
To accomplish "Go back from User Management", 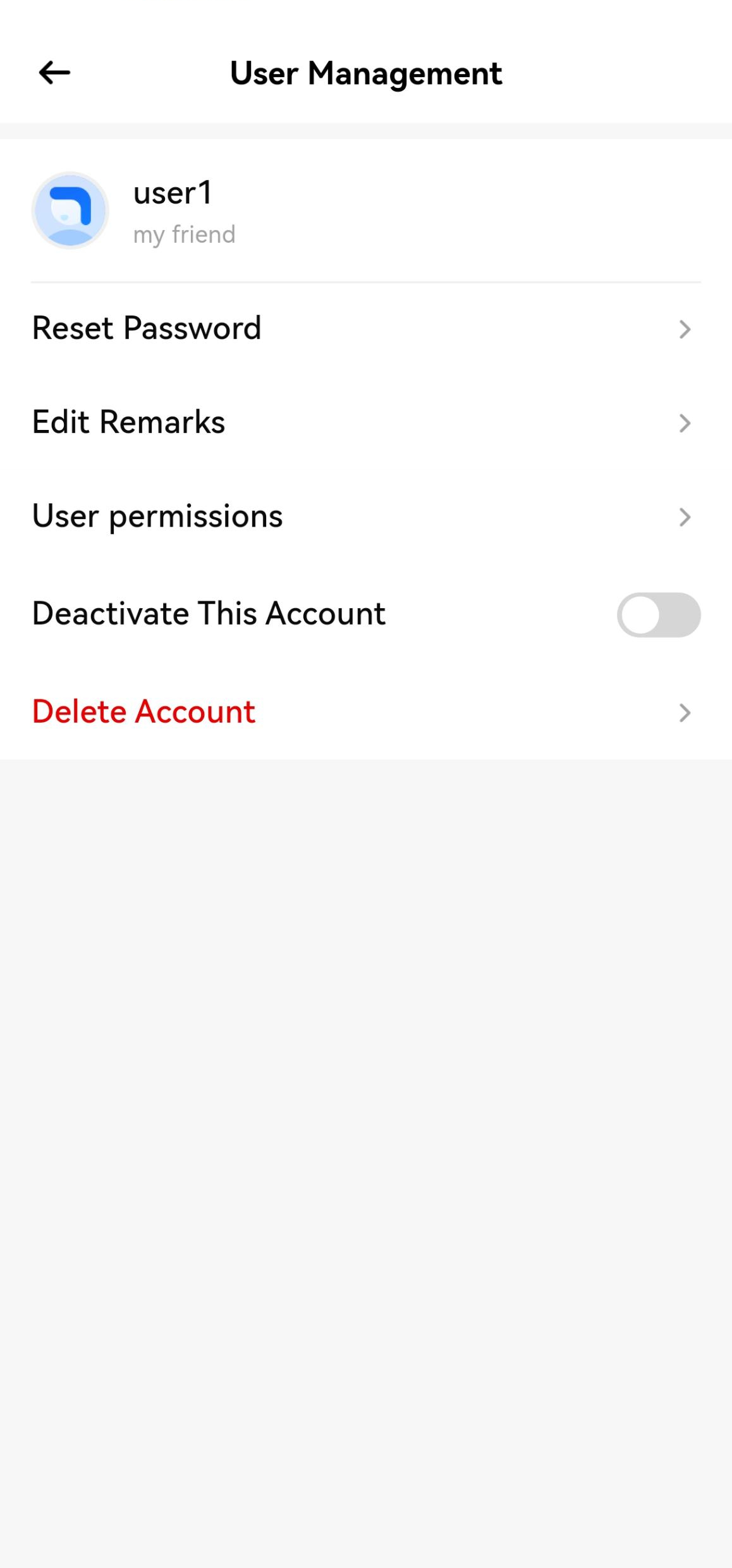I will pos(54,73).
